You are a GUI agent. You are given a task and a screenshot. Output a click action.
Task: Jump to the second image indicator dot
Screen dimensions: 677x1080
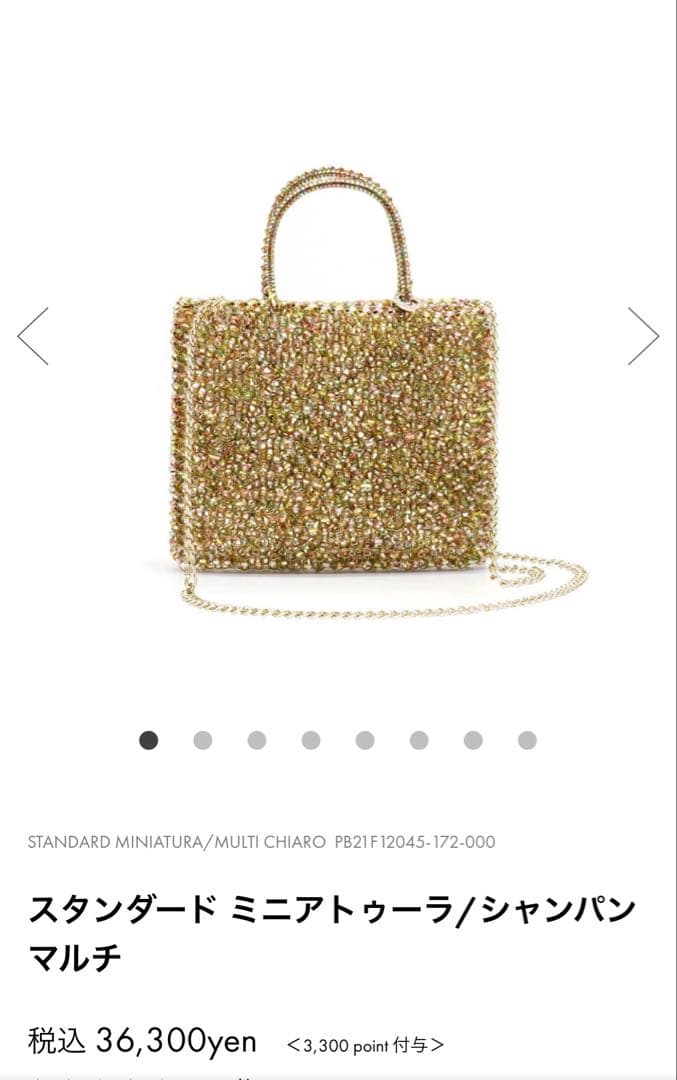(203, 740)
